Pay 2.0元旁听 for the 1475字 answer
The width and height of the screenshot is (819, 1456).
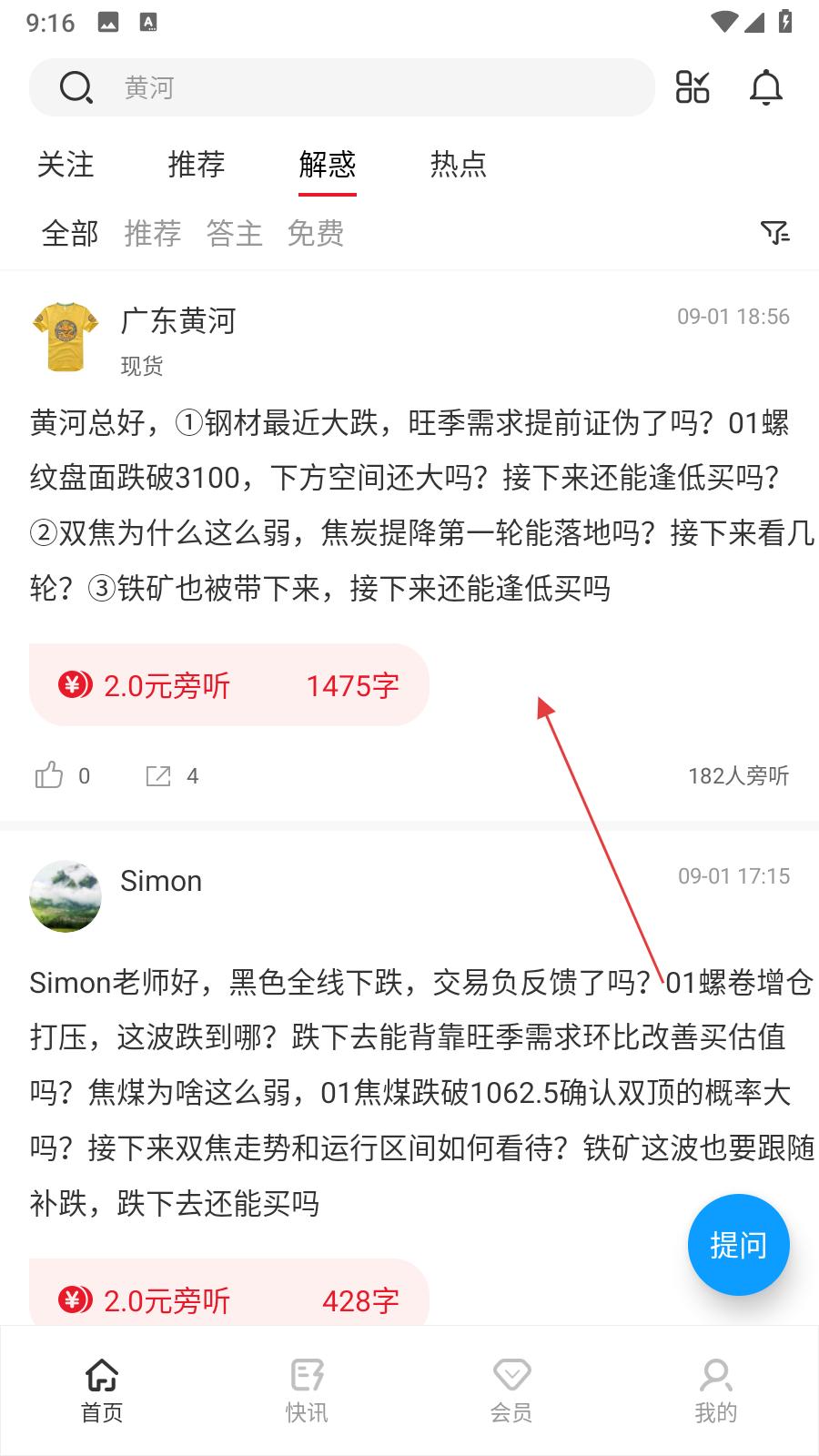[228, 685]
